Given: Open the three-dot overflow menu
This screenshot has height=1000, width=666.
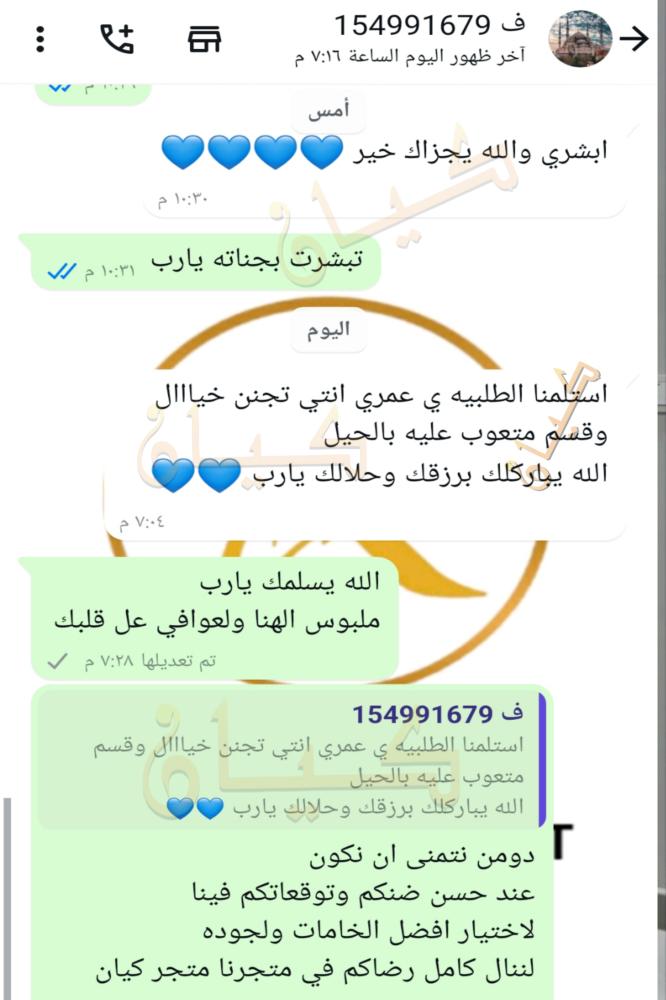Looking at the screenshot, I should point(40,39).
